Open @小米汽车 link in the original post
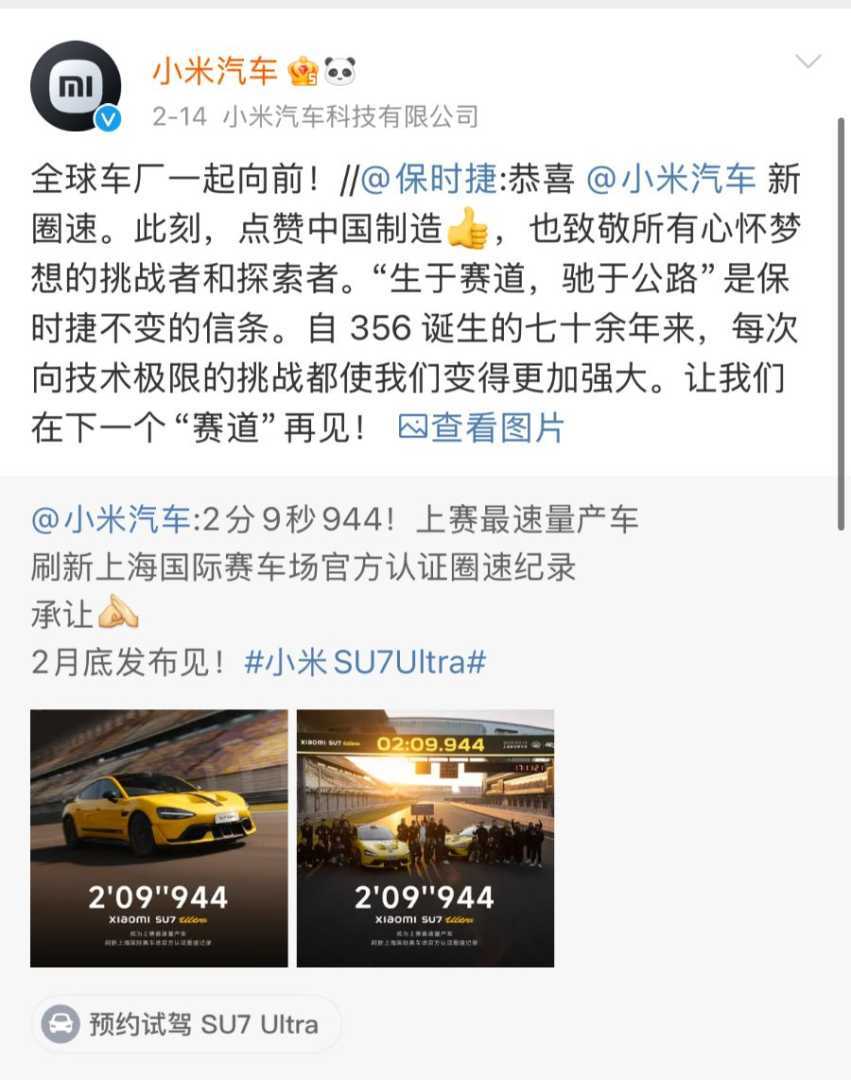 click(x=110, y=519)
